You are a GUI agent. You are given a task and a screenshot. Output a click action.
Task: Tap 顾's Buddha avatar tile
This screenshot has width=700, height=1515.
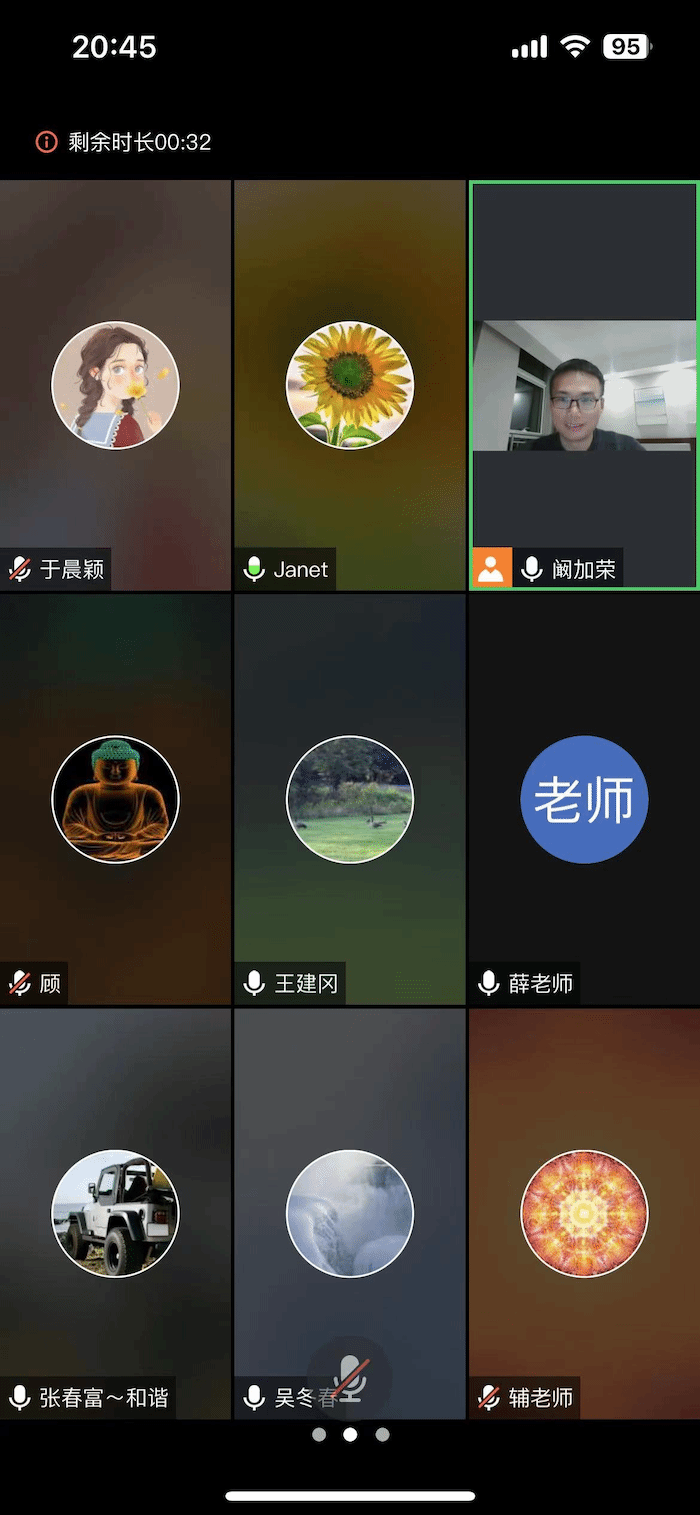(115, 799)
